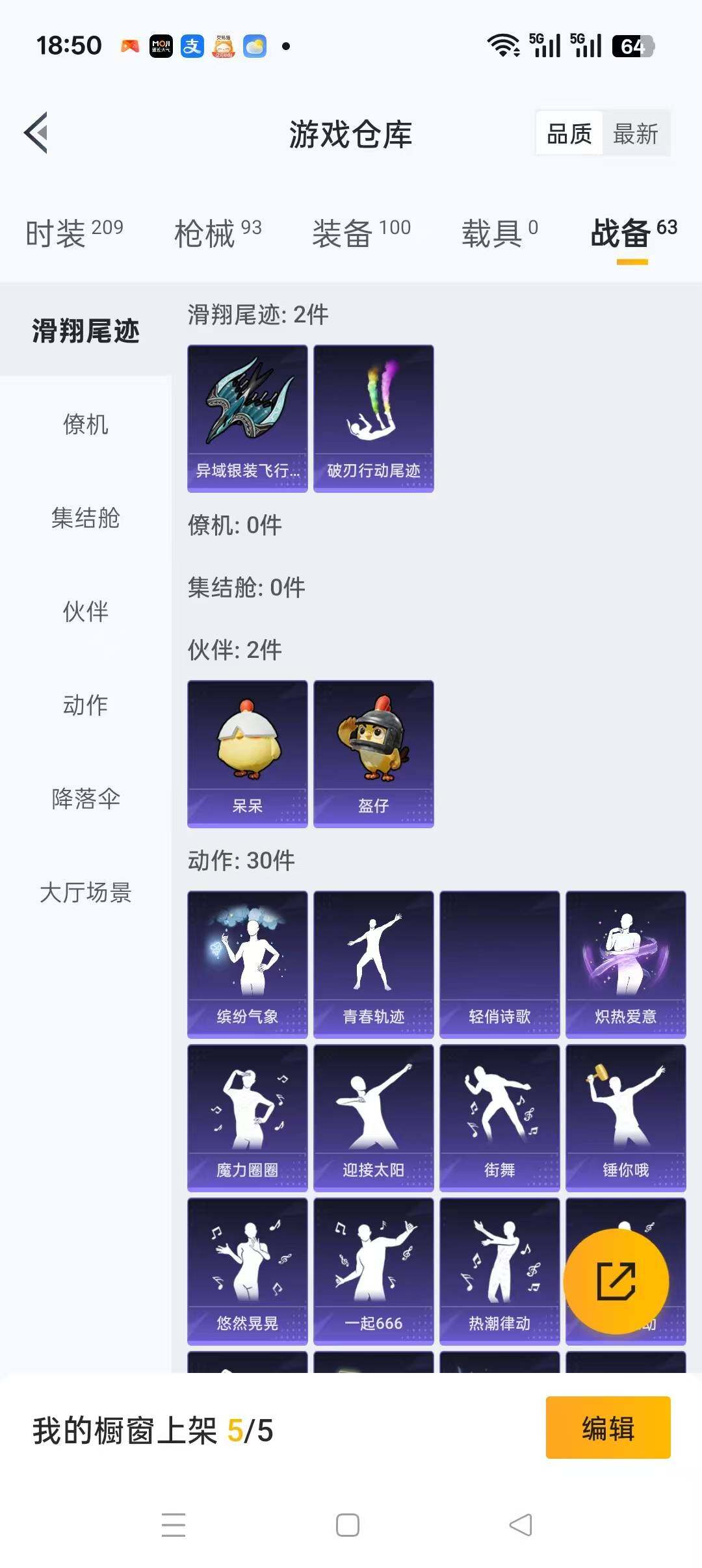Sort by 最新
Screen dimensions: 702x1568
635,134
